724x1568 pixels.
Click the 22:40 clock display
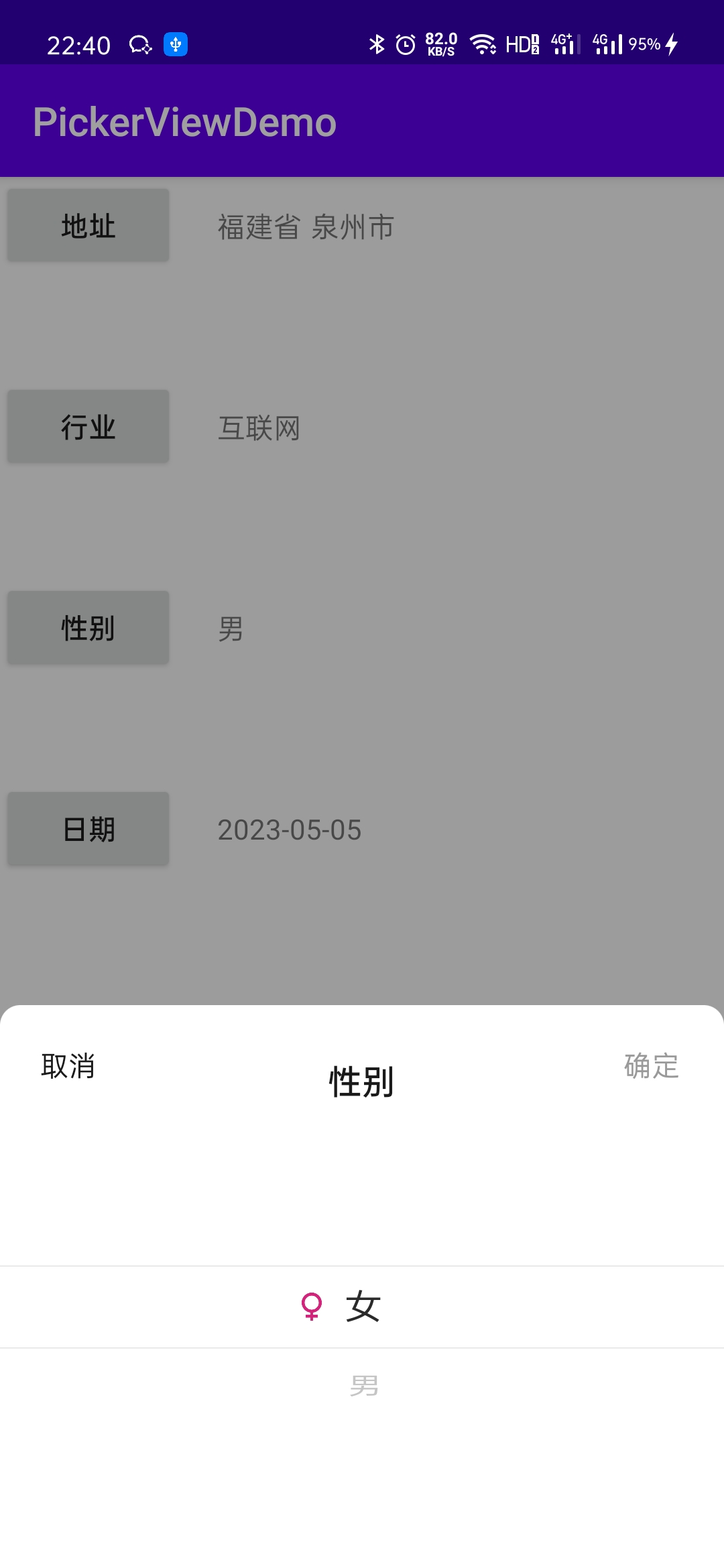(x=77, y=44)
